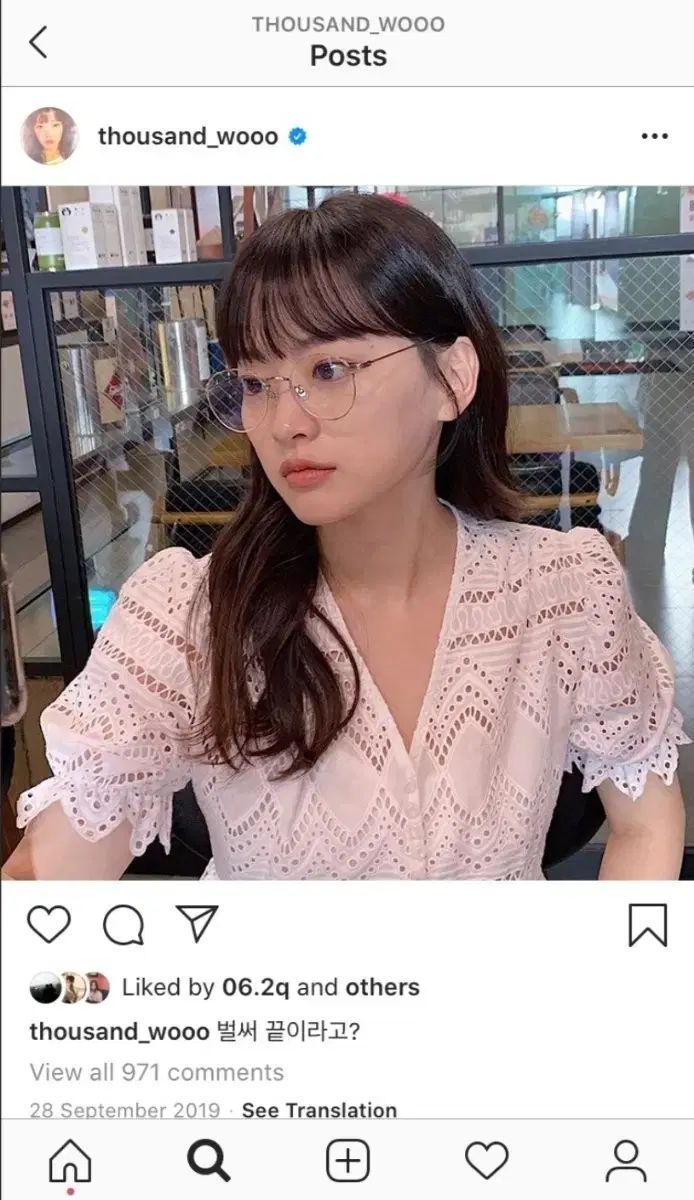Open the post photo
Image resolution: width=694 pixels, height=1200 pixels.
(347, 533)
